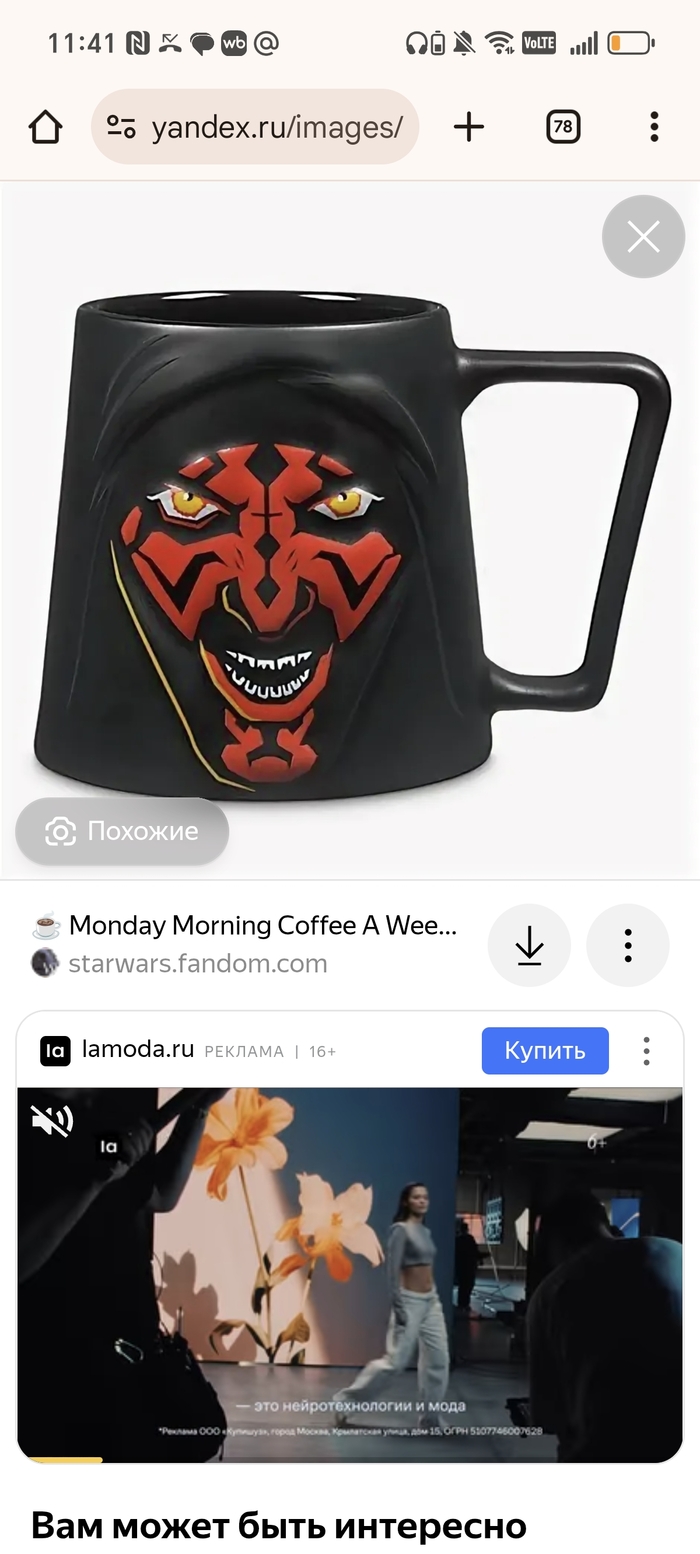
Task: Open the lamoda.ru advertiser link
Action: 137,1050
